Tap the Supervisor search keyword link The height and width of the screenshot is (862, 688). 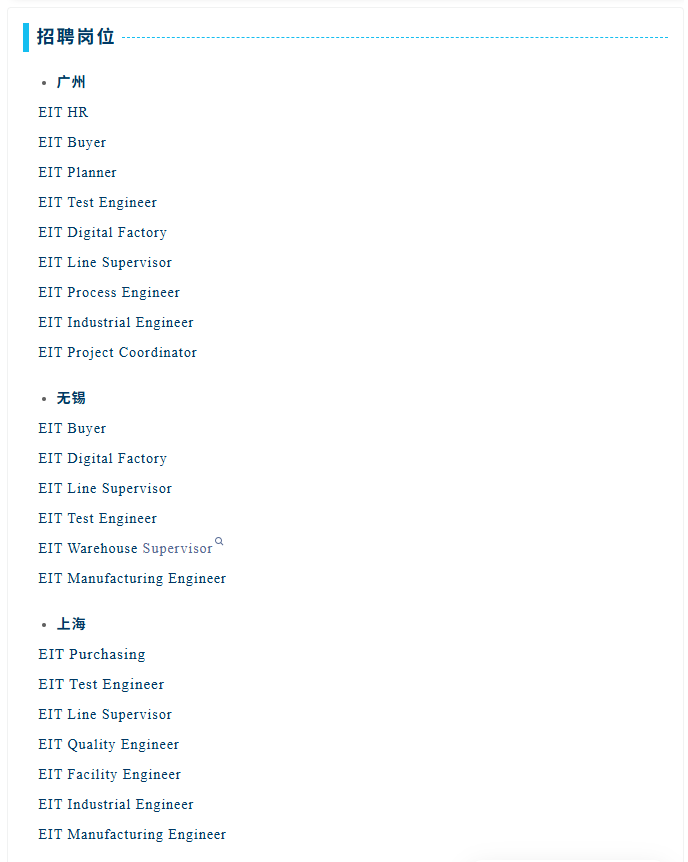180,548
